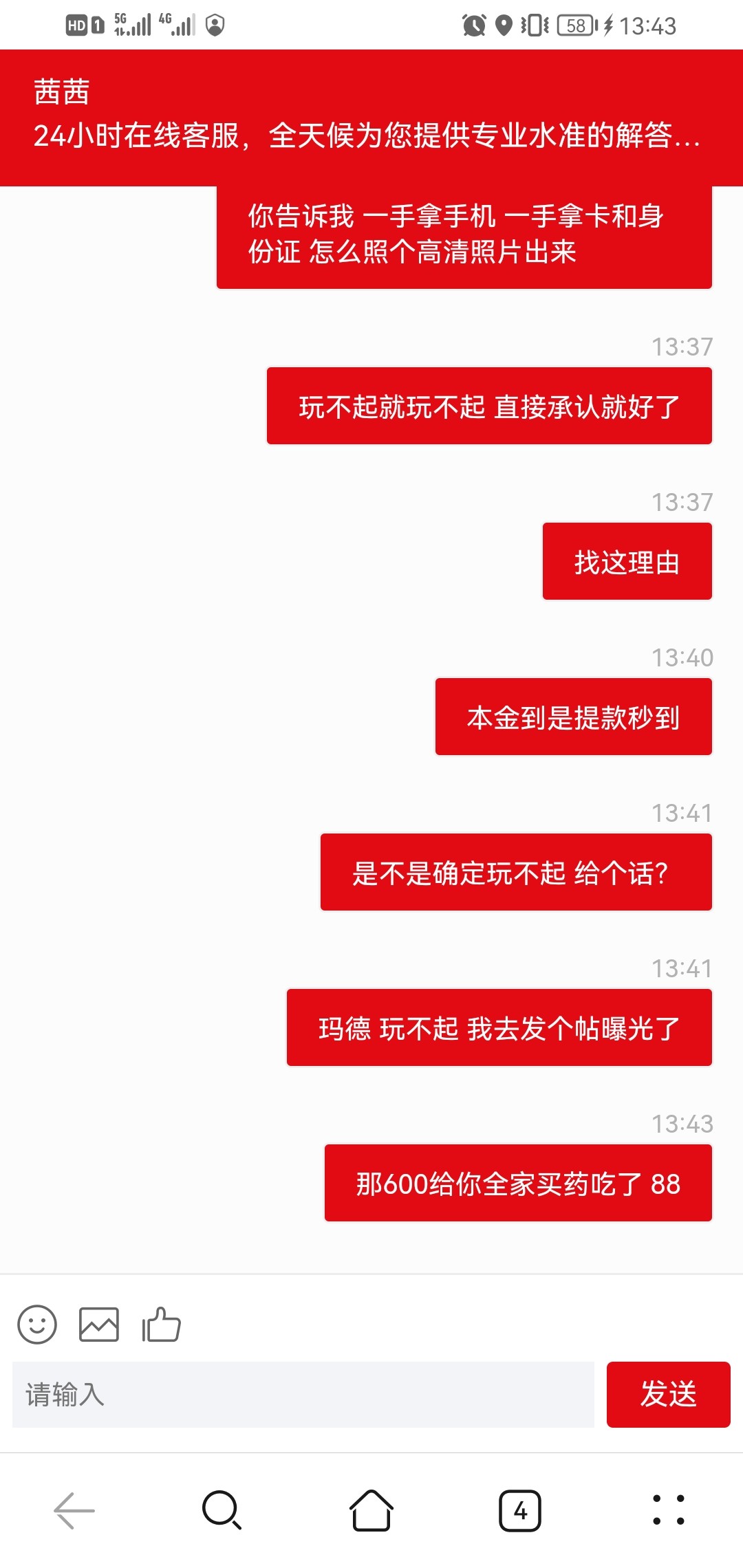Screen dimensions: 743x1568
Task: Go back with the browser arrow
Action: (74, 1510)
